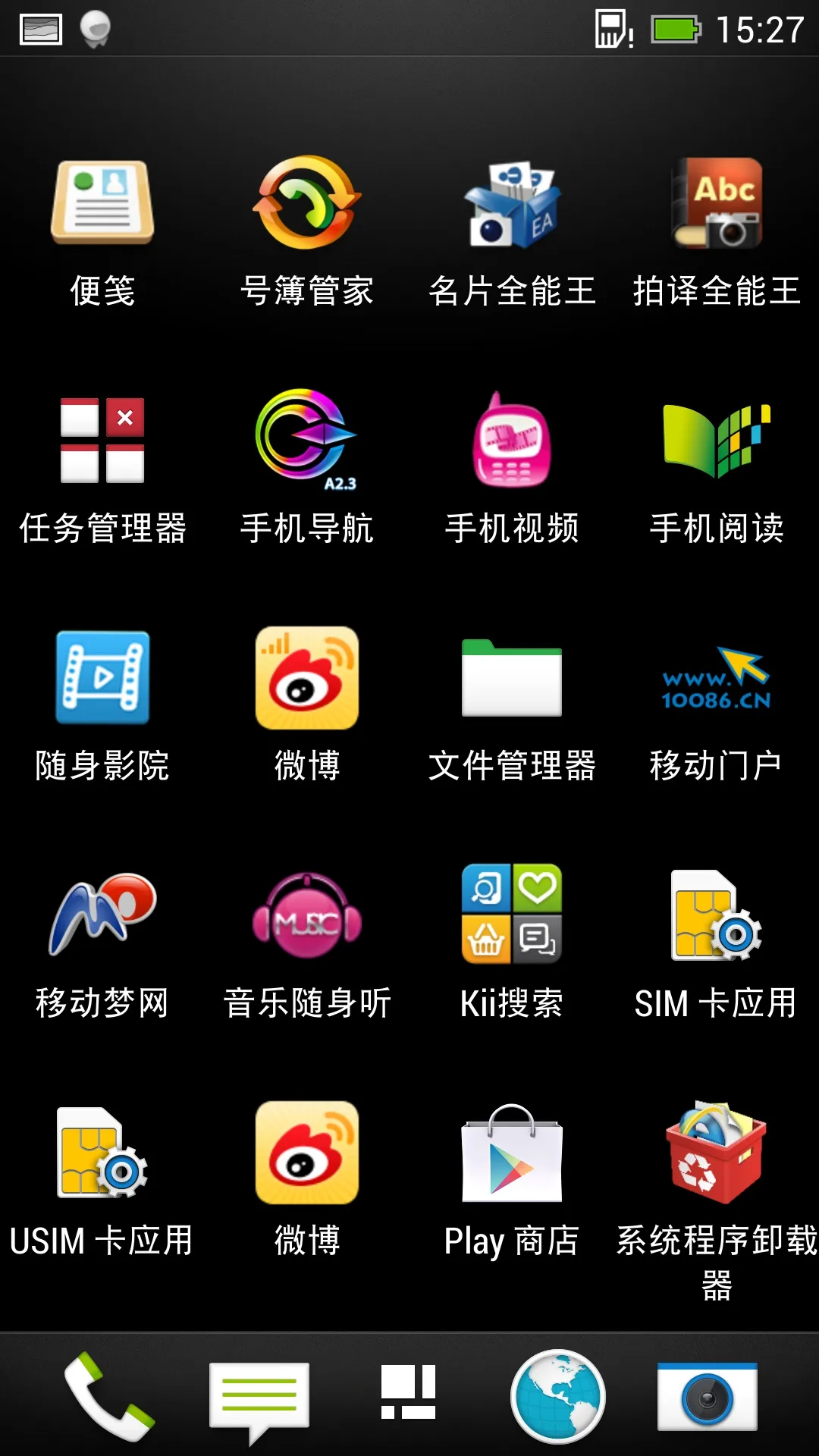819x1456 pixels.
Task: Open the camera from the dock
Action: tap(707, 1396)
